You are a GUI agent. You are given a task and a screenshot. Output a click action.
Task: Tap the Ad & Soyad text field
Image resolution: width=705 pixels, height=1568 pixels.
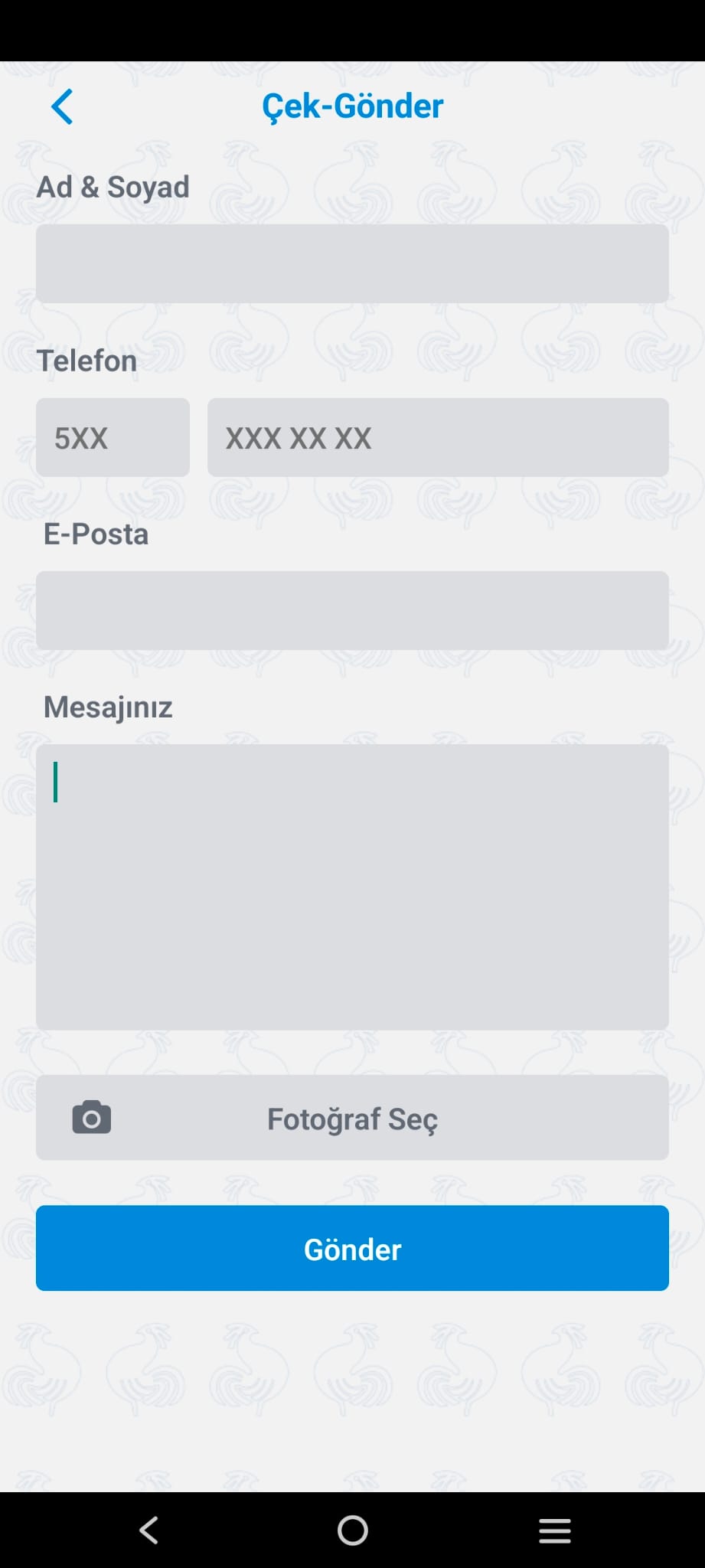(x=352, y=263)
